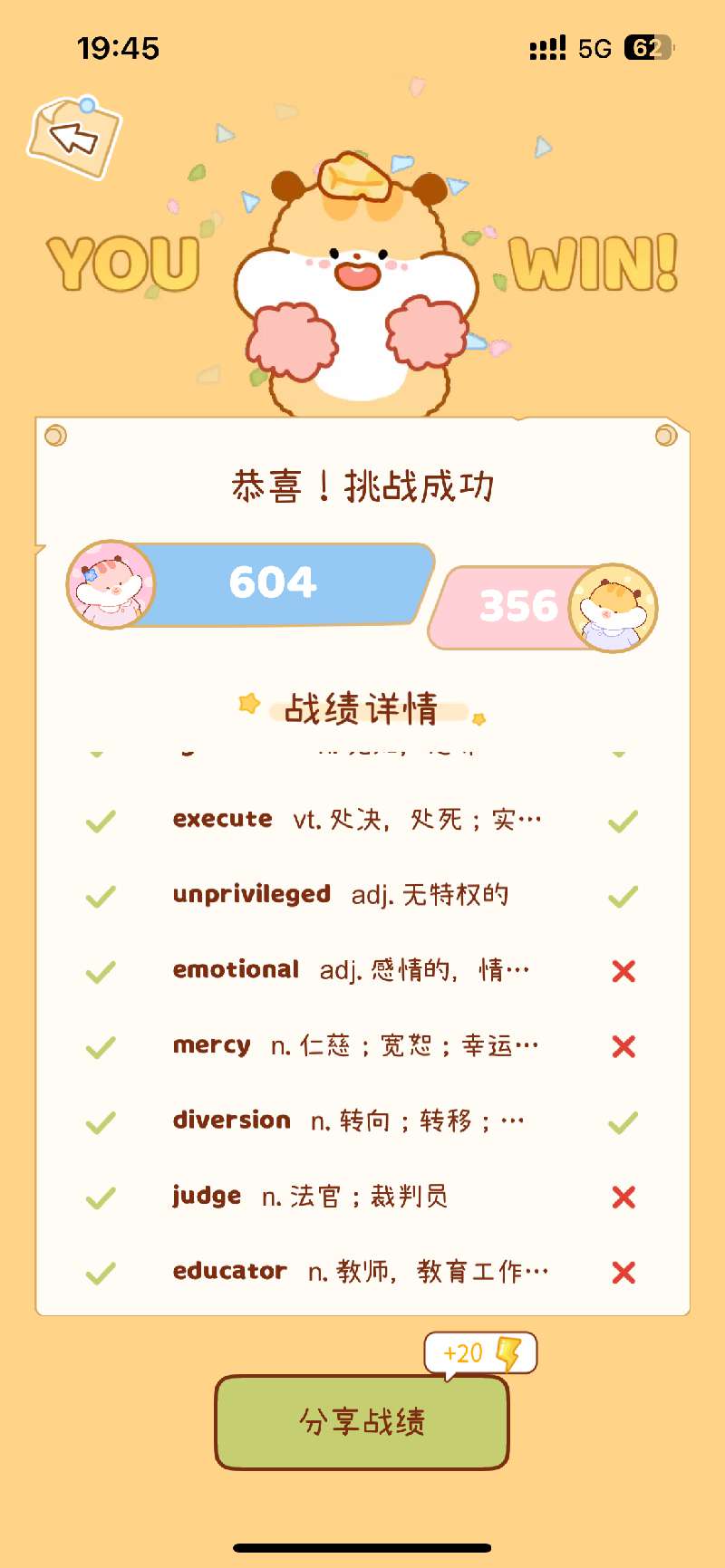Image resolution: width=725 pixels, height=1568 pixels.
Task: Open opponent's avatar beside score 356
Action: coord(613,608)
